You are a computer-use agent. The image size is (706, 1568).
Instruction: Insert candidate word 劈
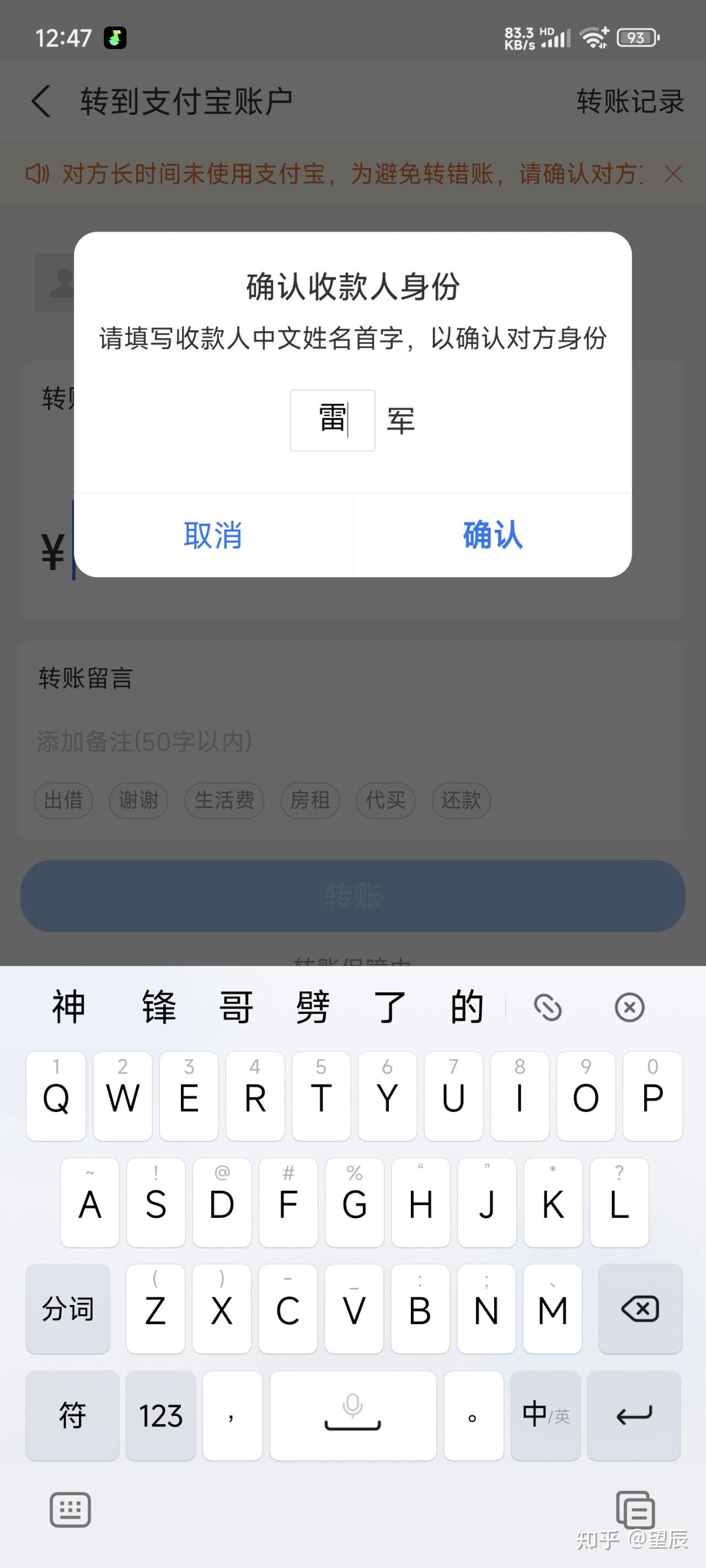(x=313, y=1007)
